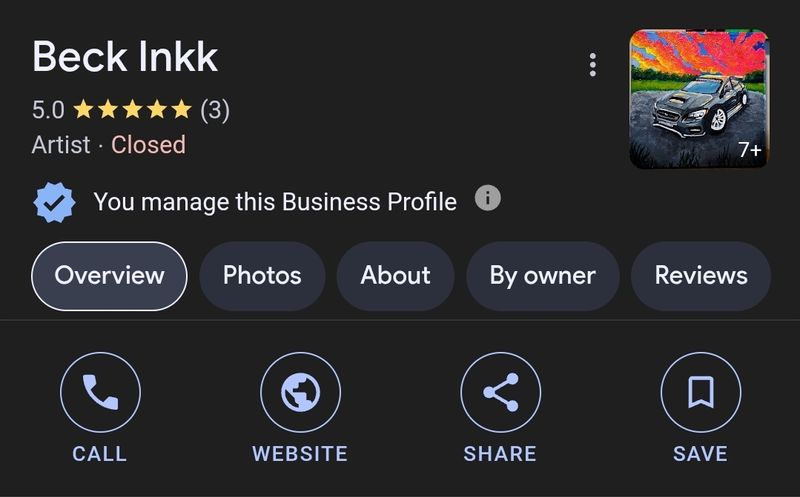Switch to the Photos tab
800x497 pixels.
point(262,276)
